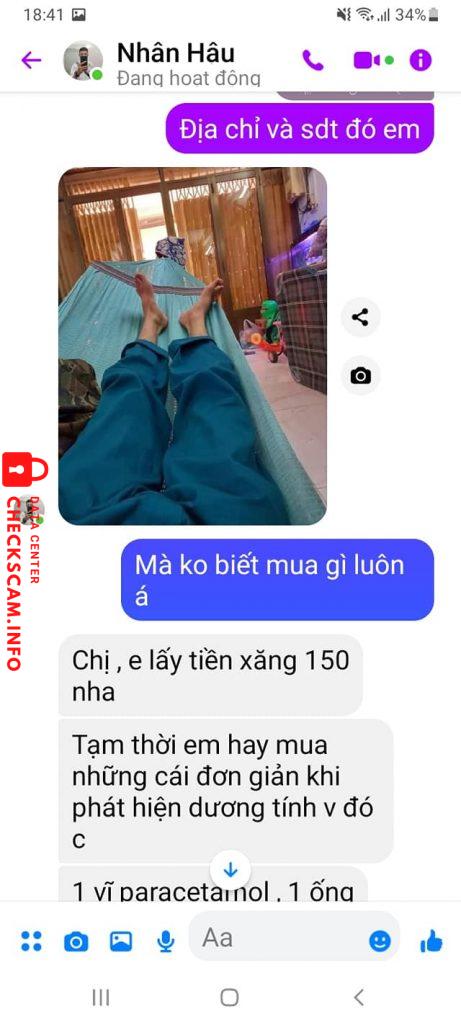Start a voice call with Nhân Hâu

point(313,61)
